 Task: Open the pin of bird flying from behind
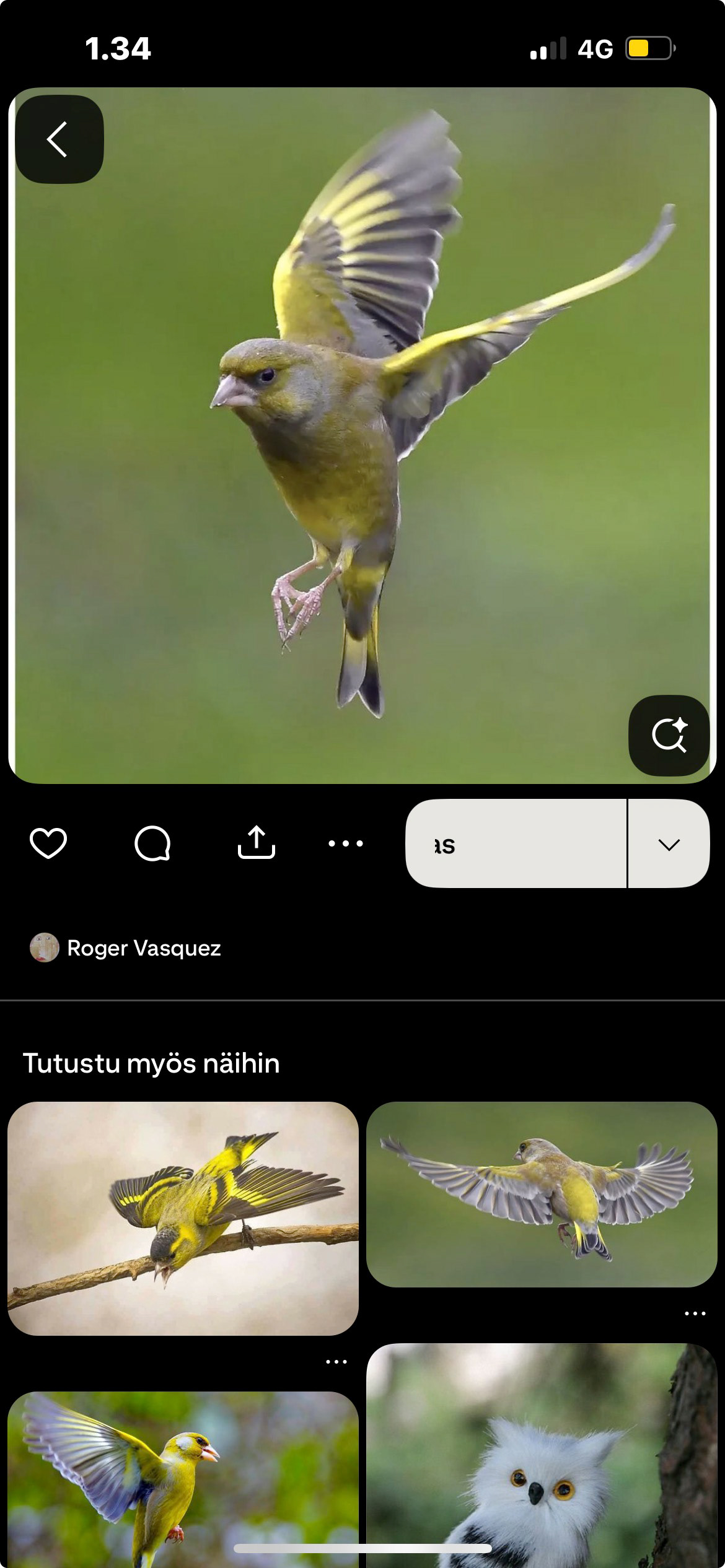pos(542,1194)
